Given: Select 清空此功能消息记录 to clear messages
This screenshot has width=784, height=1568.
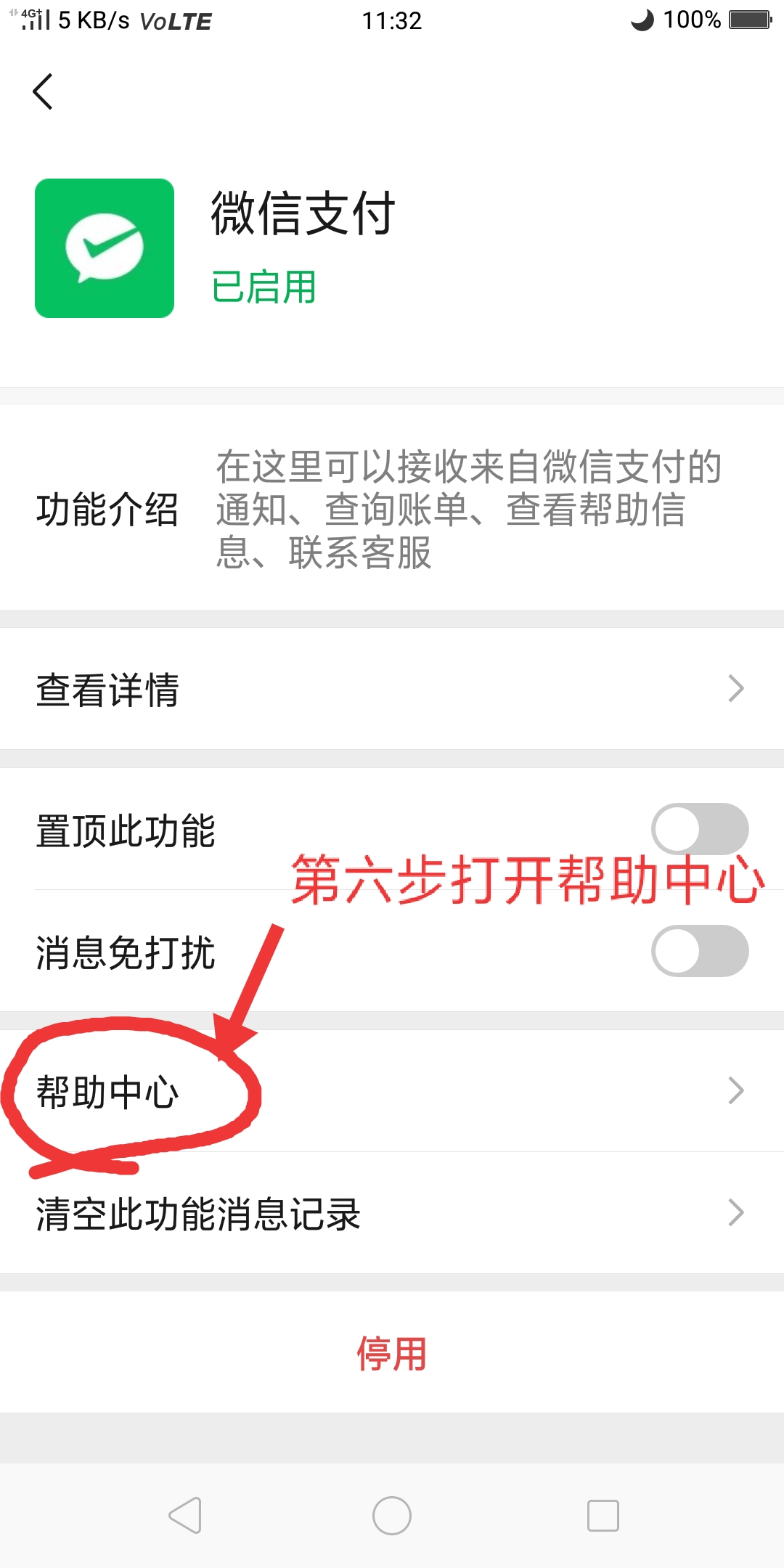Looking at the screenshot, I should coord(196,1211).
